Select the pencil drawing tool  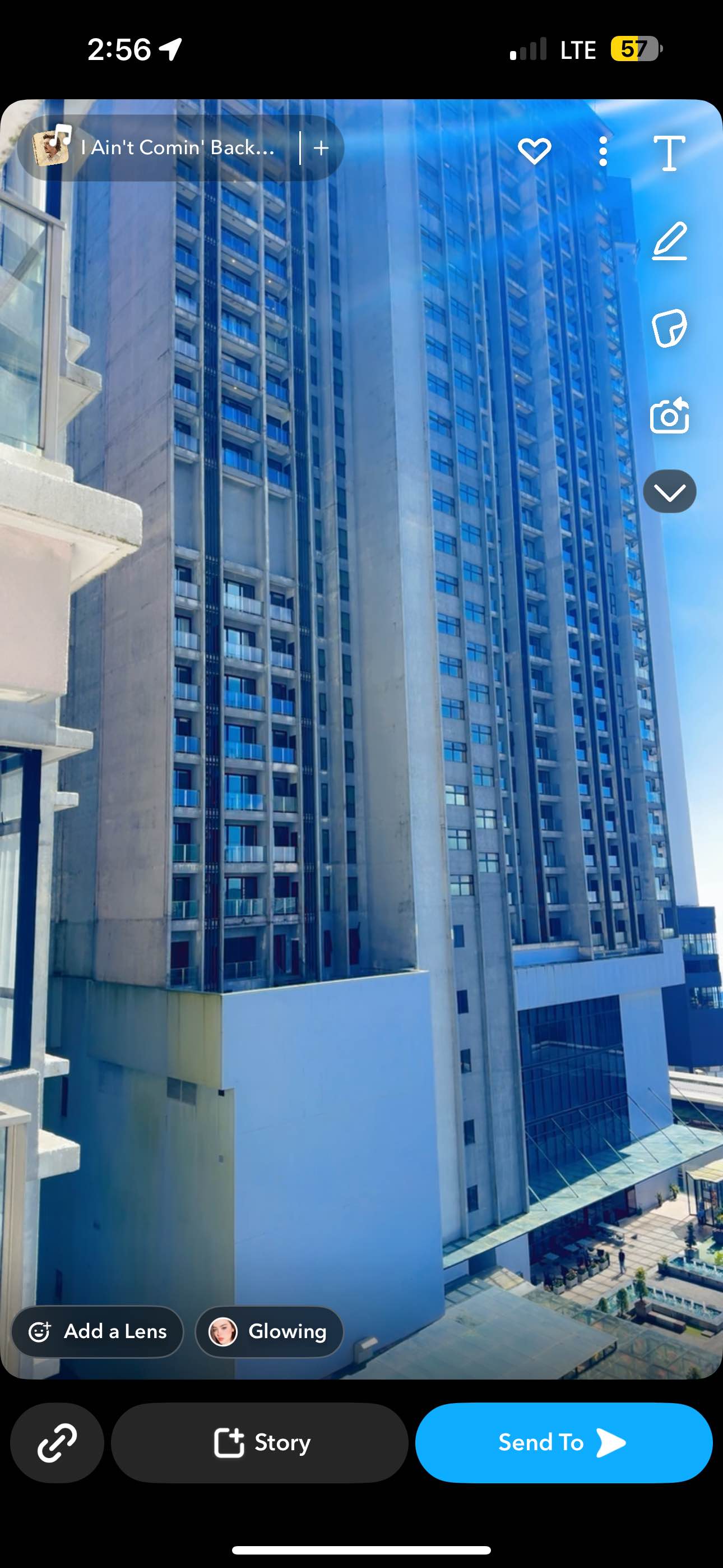coord(669,242)
